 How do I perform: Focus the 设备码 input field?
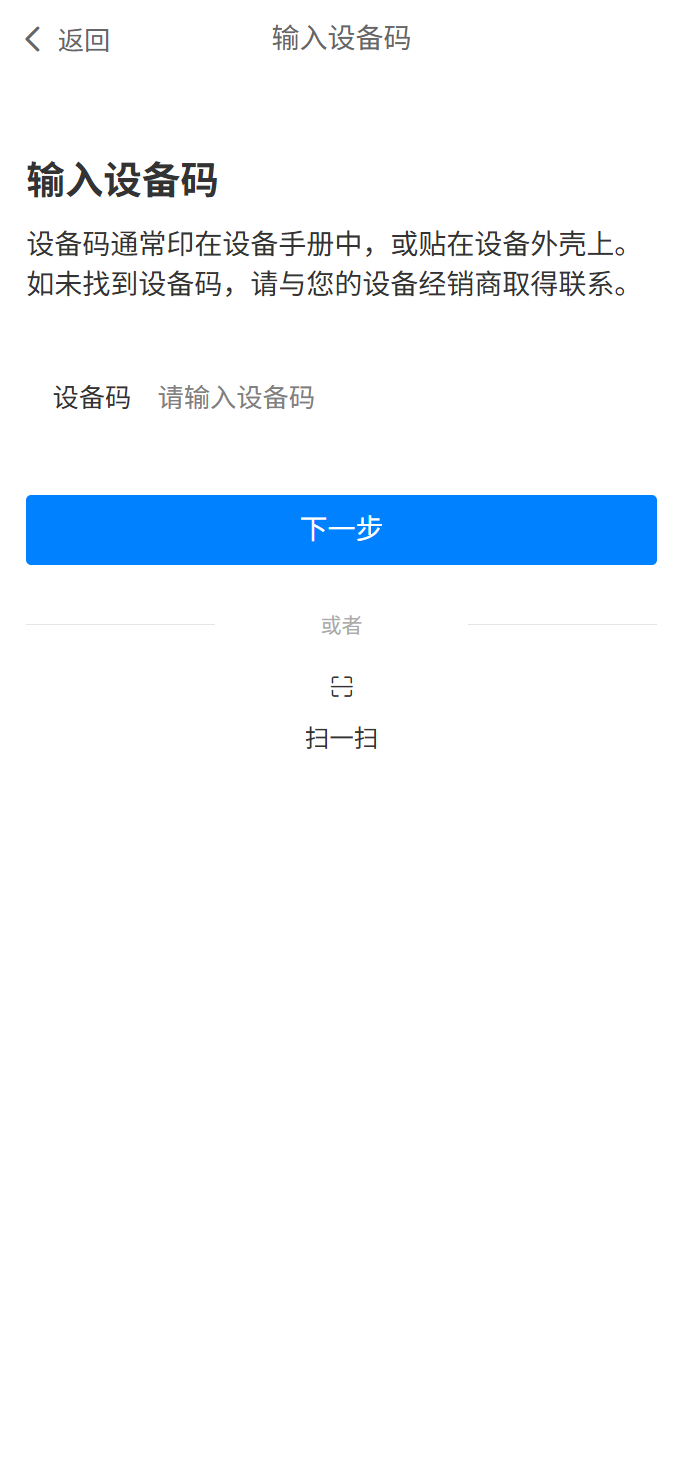(400, 398)
